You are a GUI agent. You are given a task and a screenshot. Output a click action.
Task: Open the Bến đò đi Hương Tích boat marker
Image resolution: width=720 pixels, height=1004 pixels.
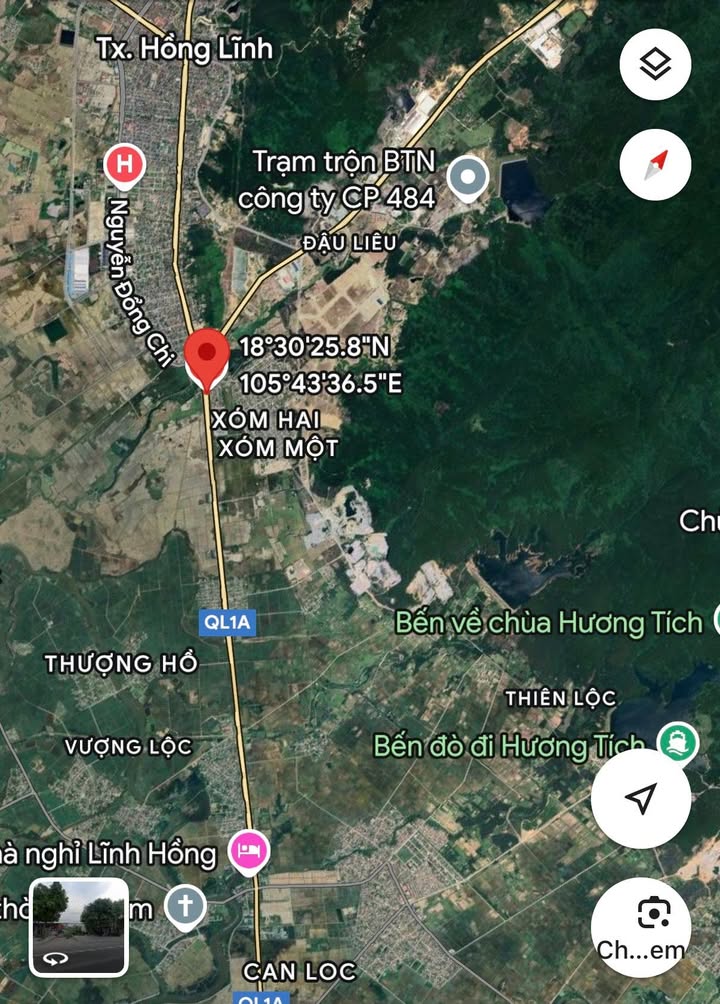pos(678,741)
